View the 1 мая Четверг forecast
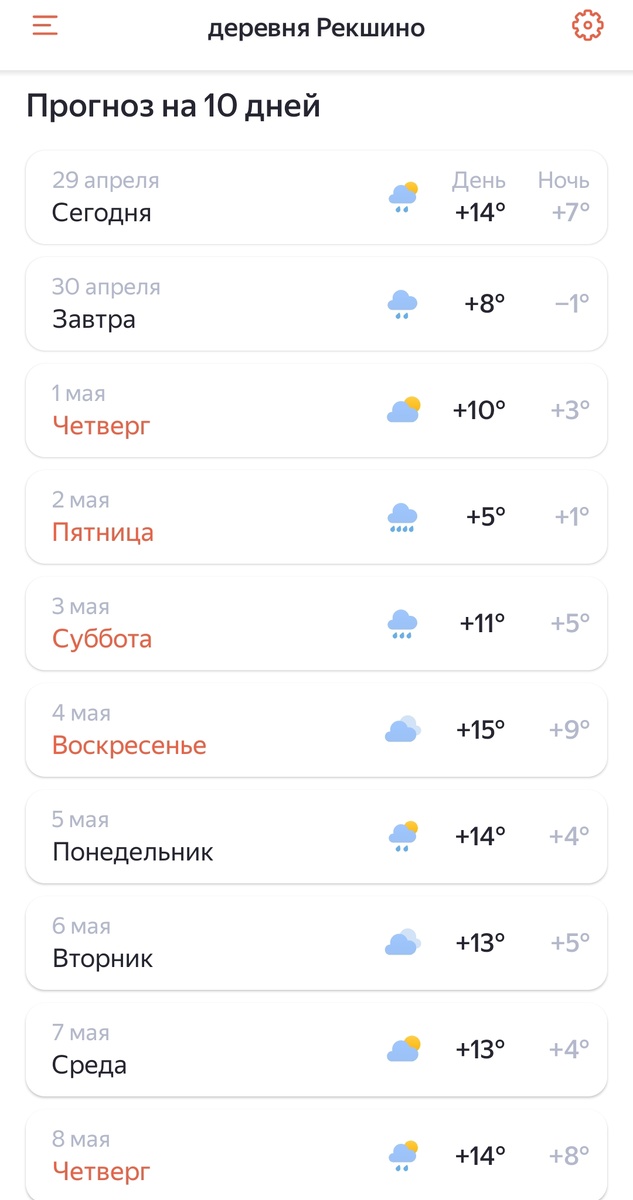This screenshot has height=1200, width=633. coord(316,411)
